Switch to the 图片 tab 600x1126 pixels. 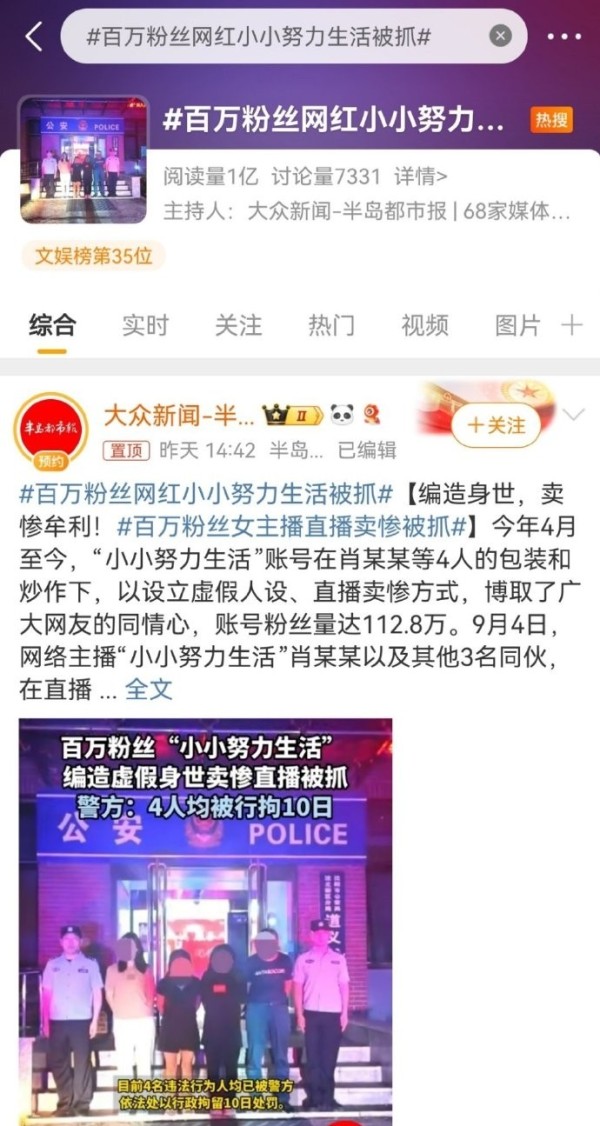(x=517, y=325)
